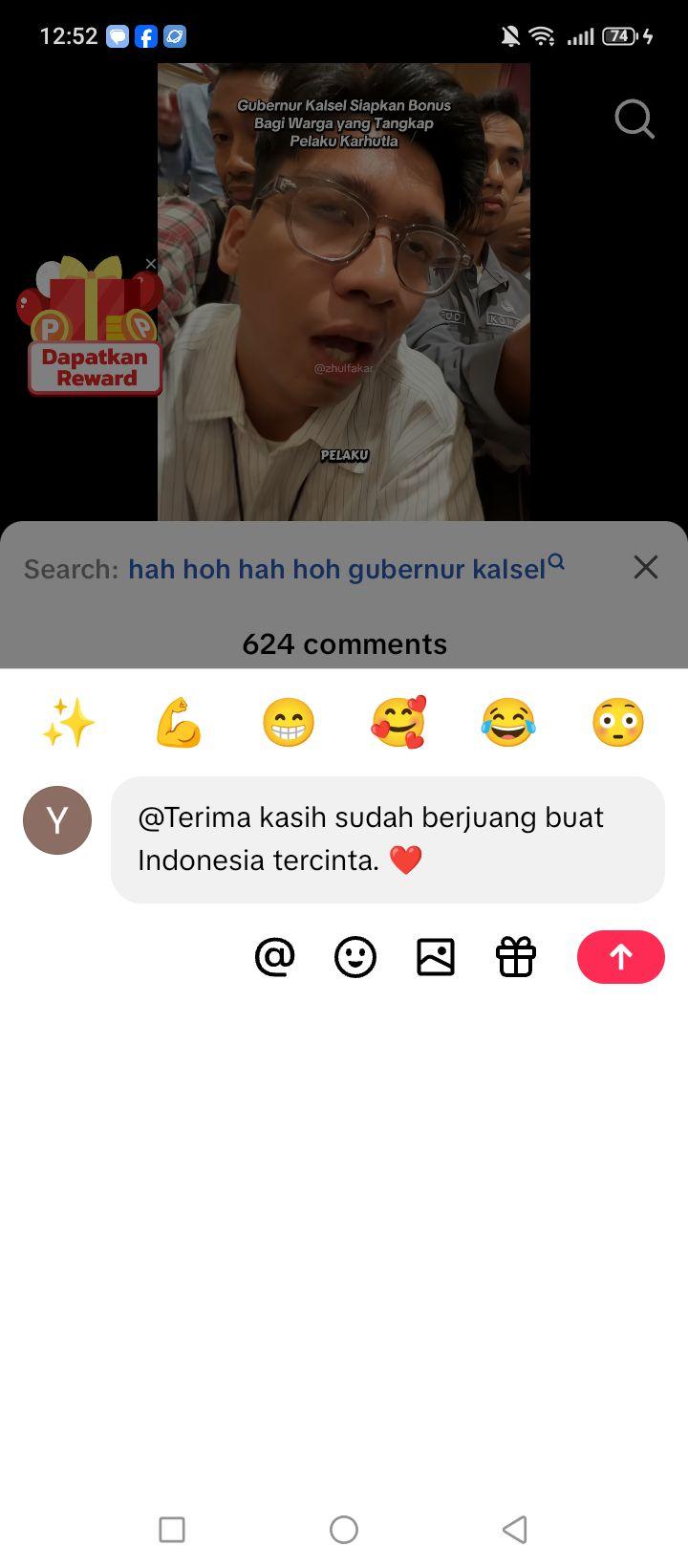Insert the sparkles emoji
This screenshot has width=688, height=1568.
pyautogui.click(x=69, y=722)
